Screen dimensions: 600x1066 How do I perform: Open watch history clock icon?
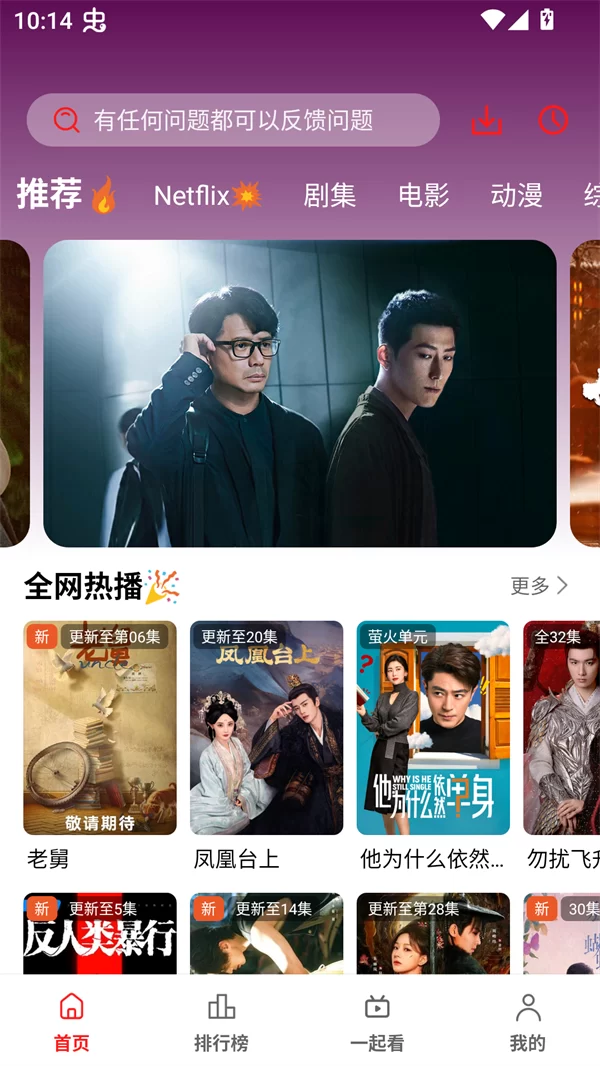553,121
